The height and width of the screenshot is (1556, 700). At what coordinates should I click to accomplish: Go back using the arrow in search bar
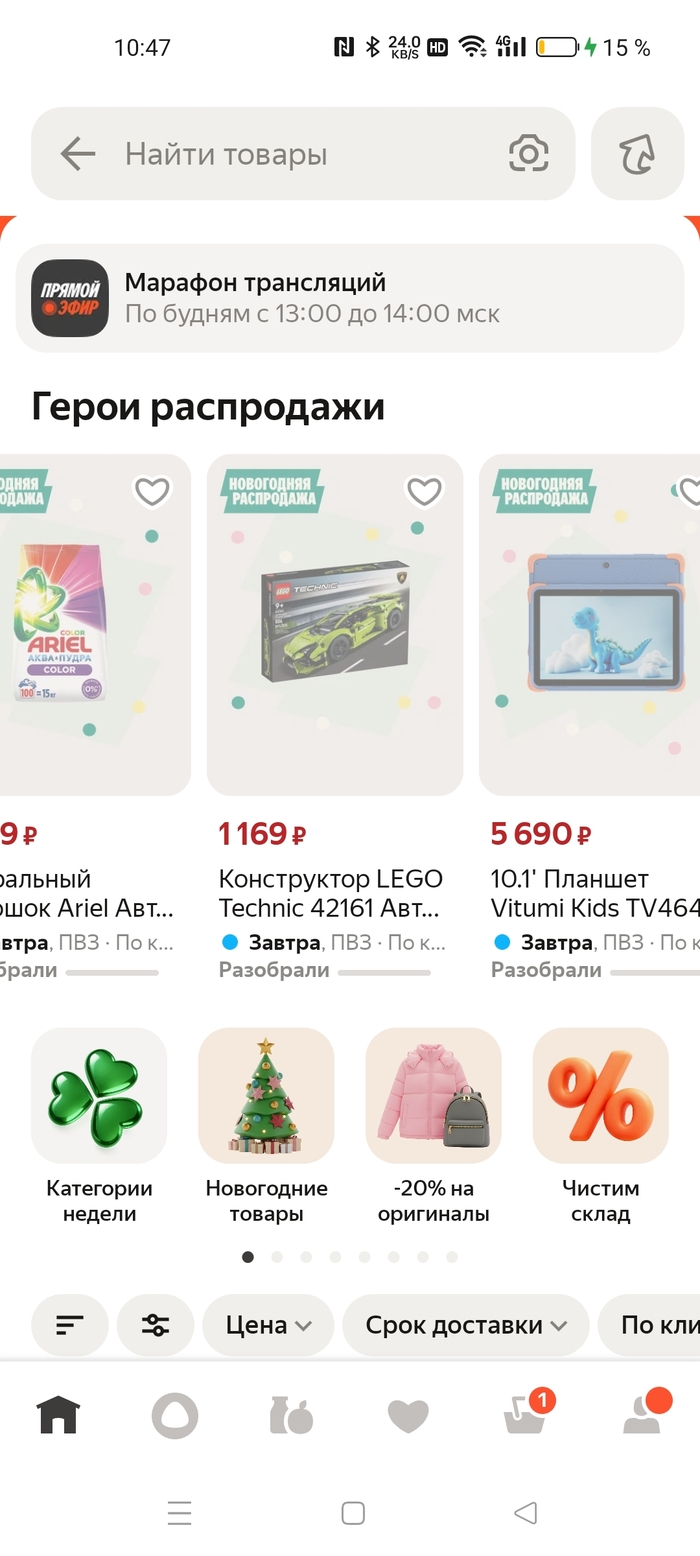tap(78, 154)
